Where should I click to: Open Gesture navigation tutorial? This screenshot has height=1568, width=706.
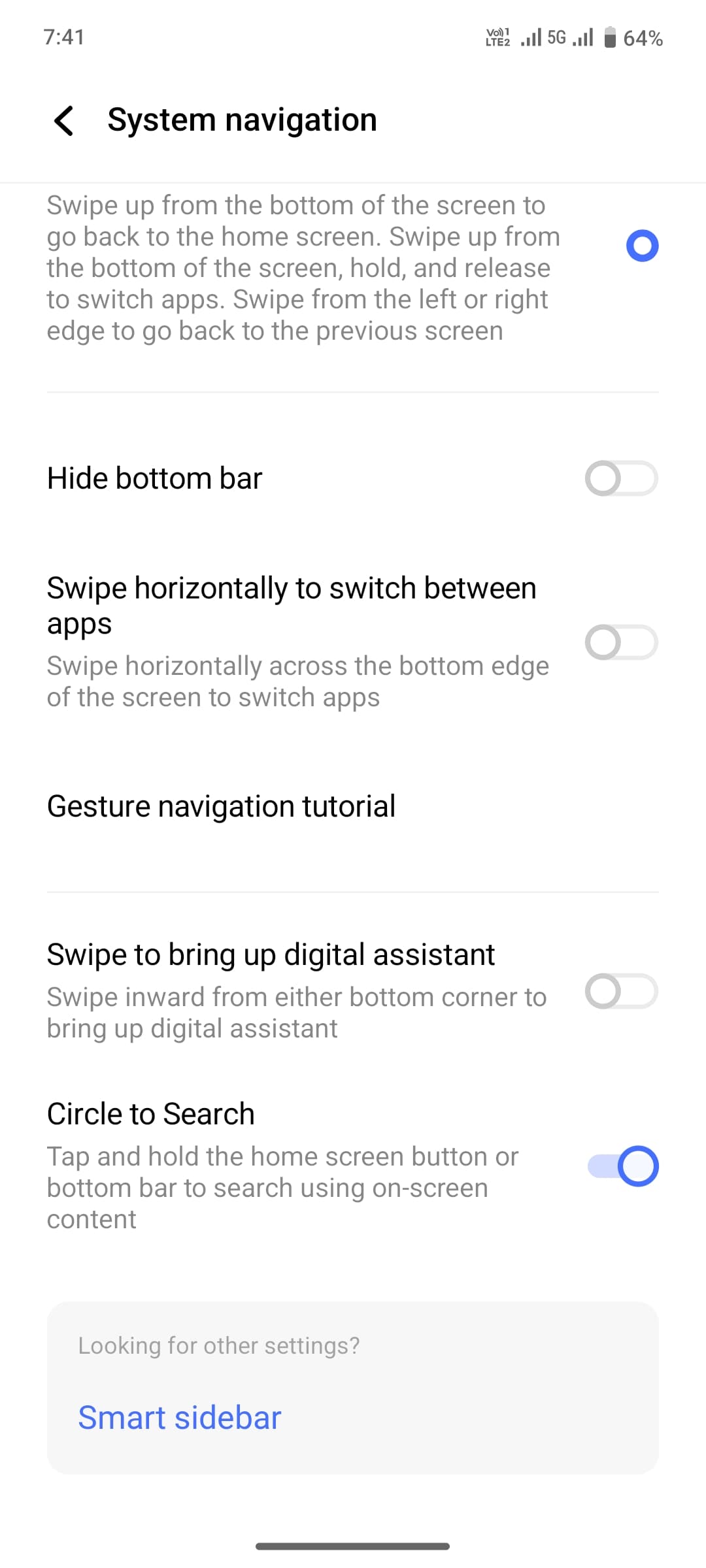pyautogui.click(x=221, y=806)
